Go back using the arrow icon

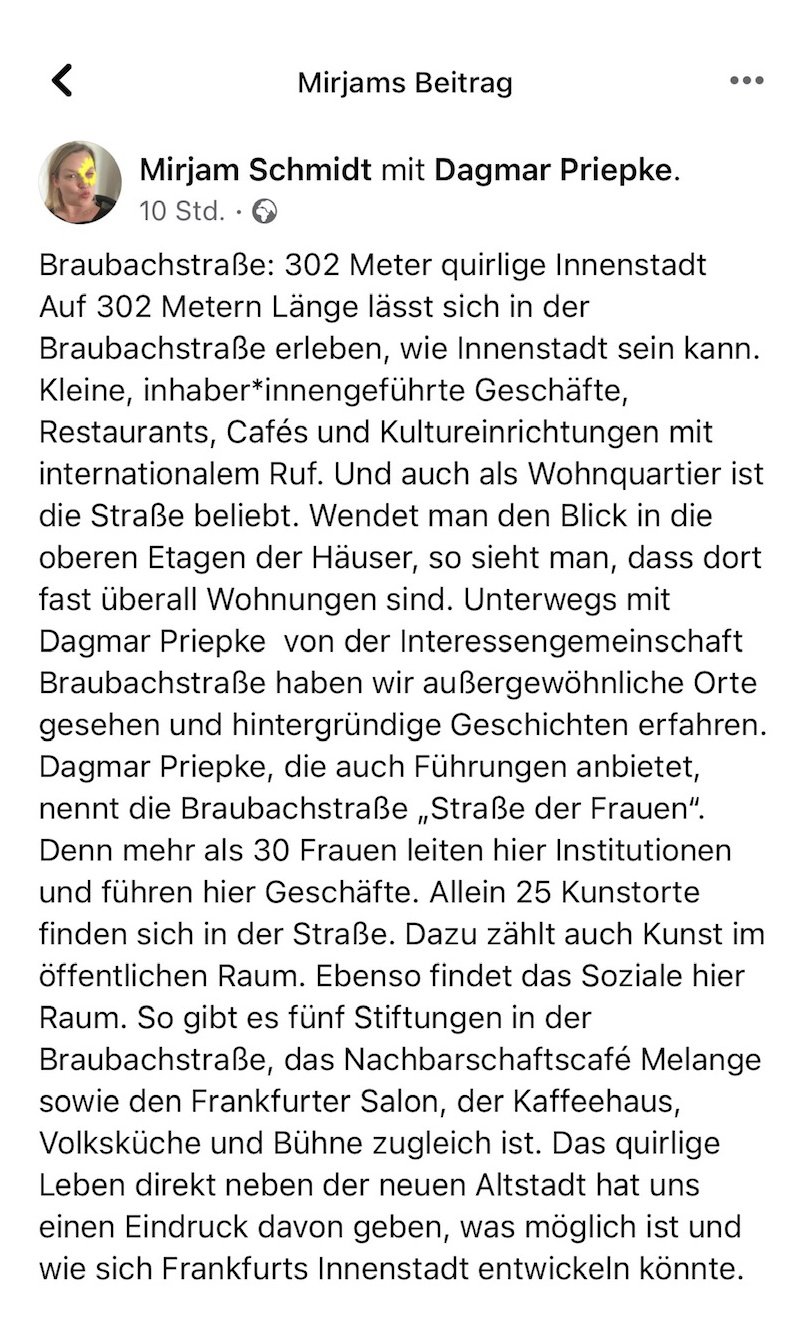click(x=62, y=81)
